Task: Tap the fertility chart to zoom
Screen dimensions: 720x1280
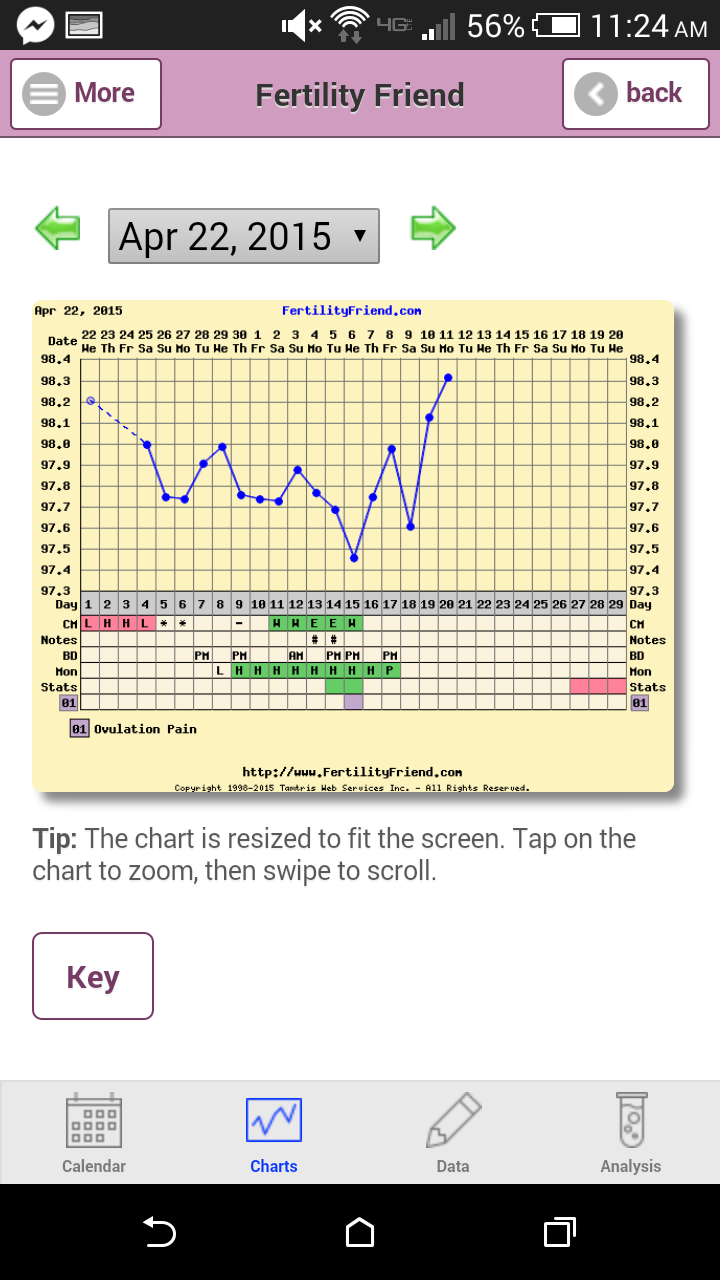Action: pos(353,545)
